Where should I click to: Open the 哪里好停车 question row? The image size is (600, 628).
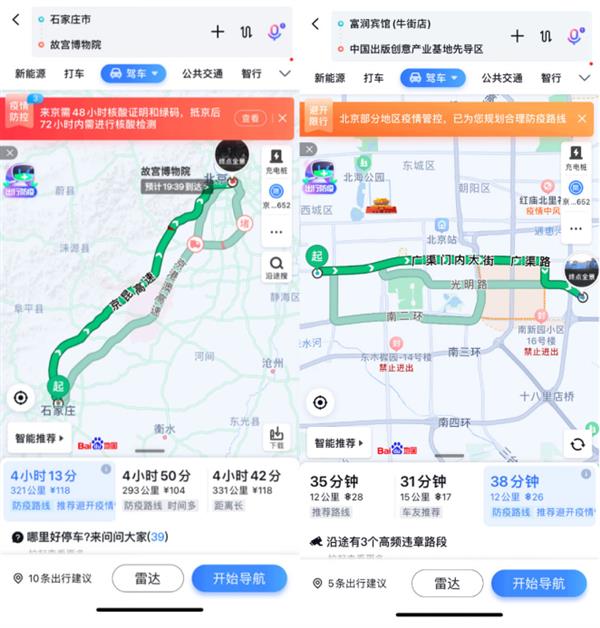[90, 537]
